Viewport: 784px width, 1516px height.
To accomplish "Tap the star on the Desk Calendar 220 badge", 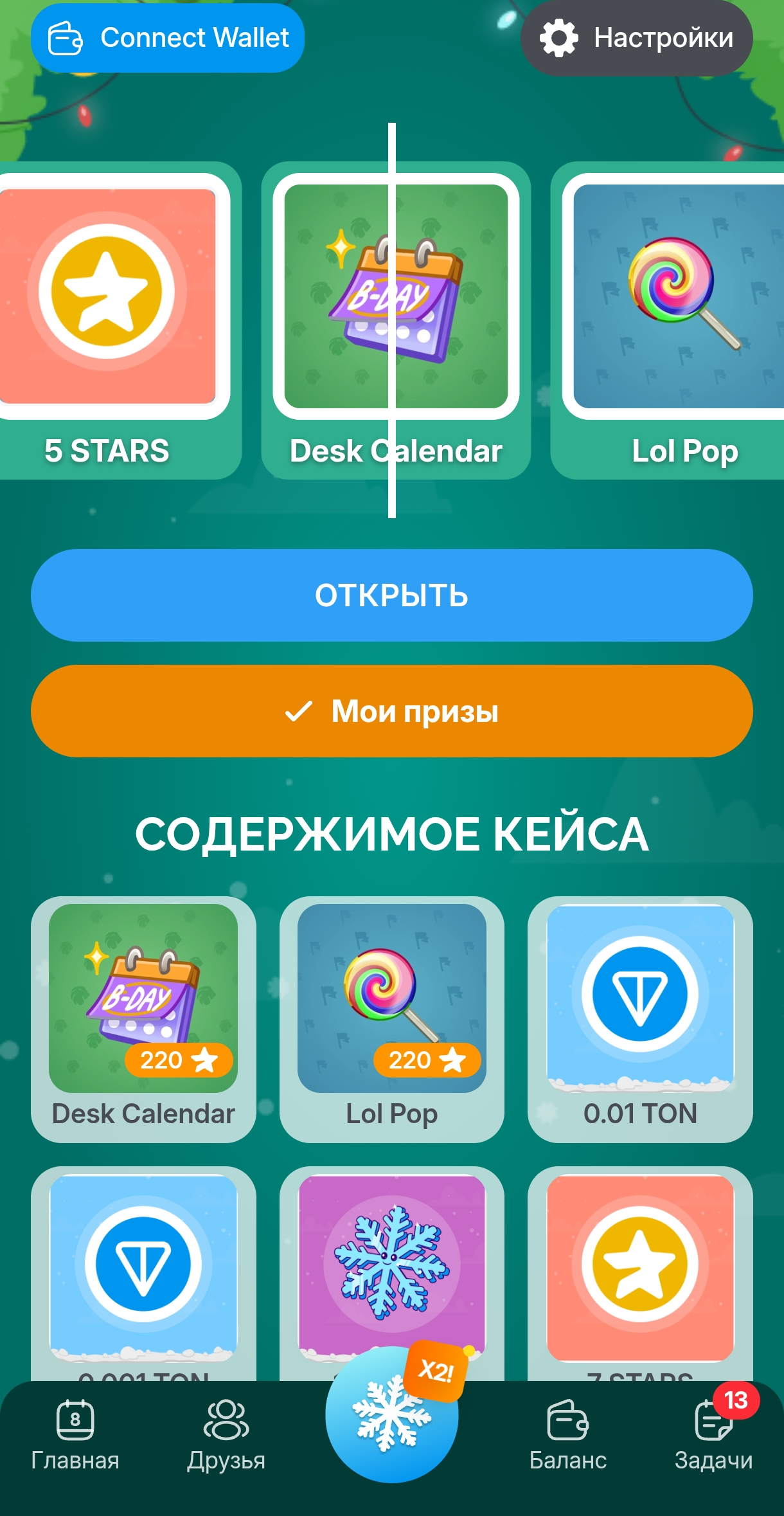I will 206,1060.
